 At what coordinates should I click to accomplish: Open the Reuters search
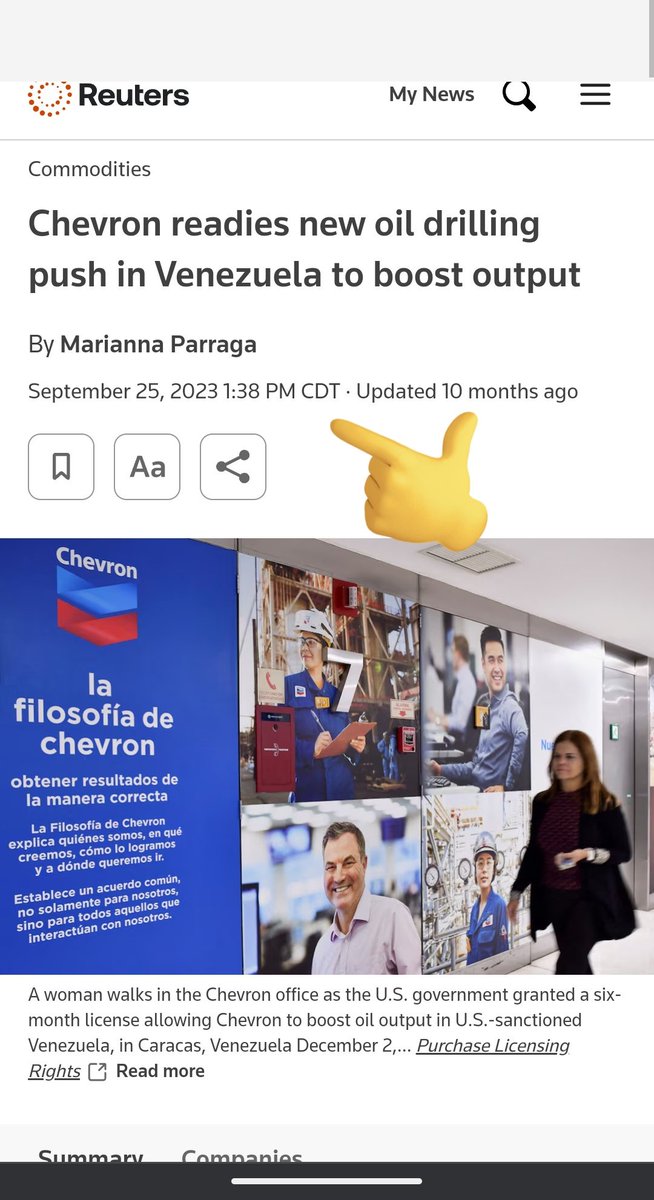(x=519, y=95)
